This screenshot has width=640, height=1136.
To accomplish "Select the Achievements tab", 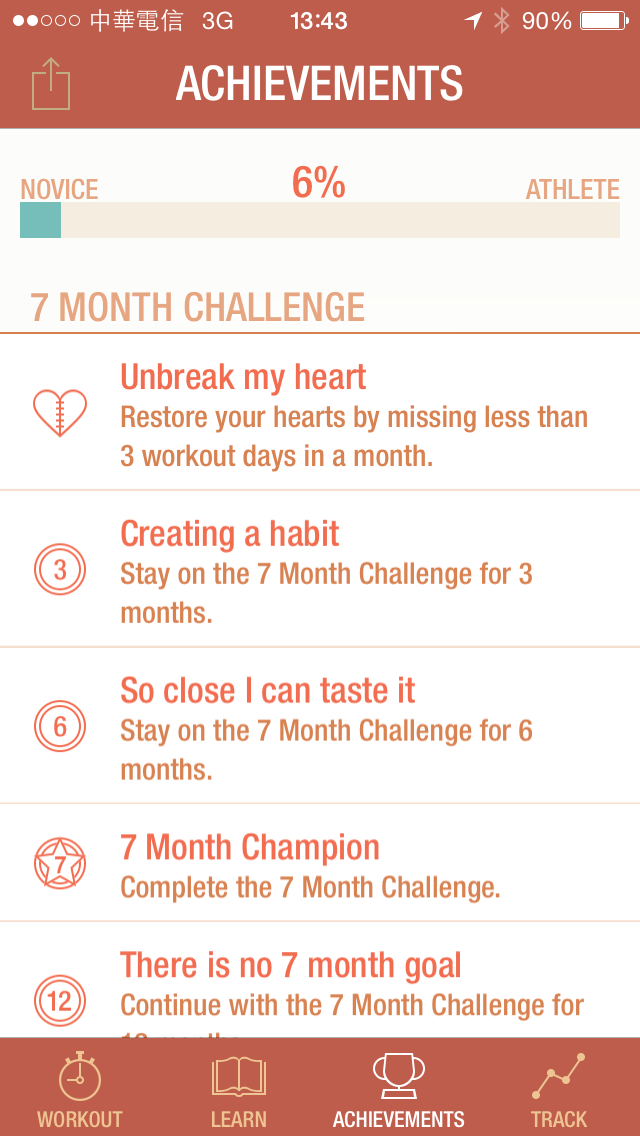I will (x=399, y=1088).
